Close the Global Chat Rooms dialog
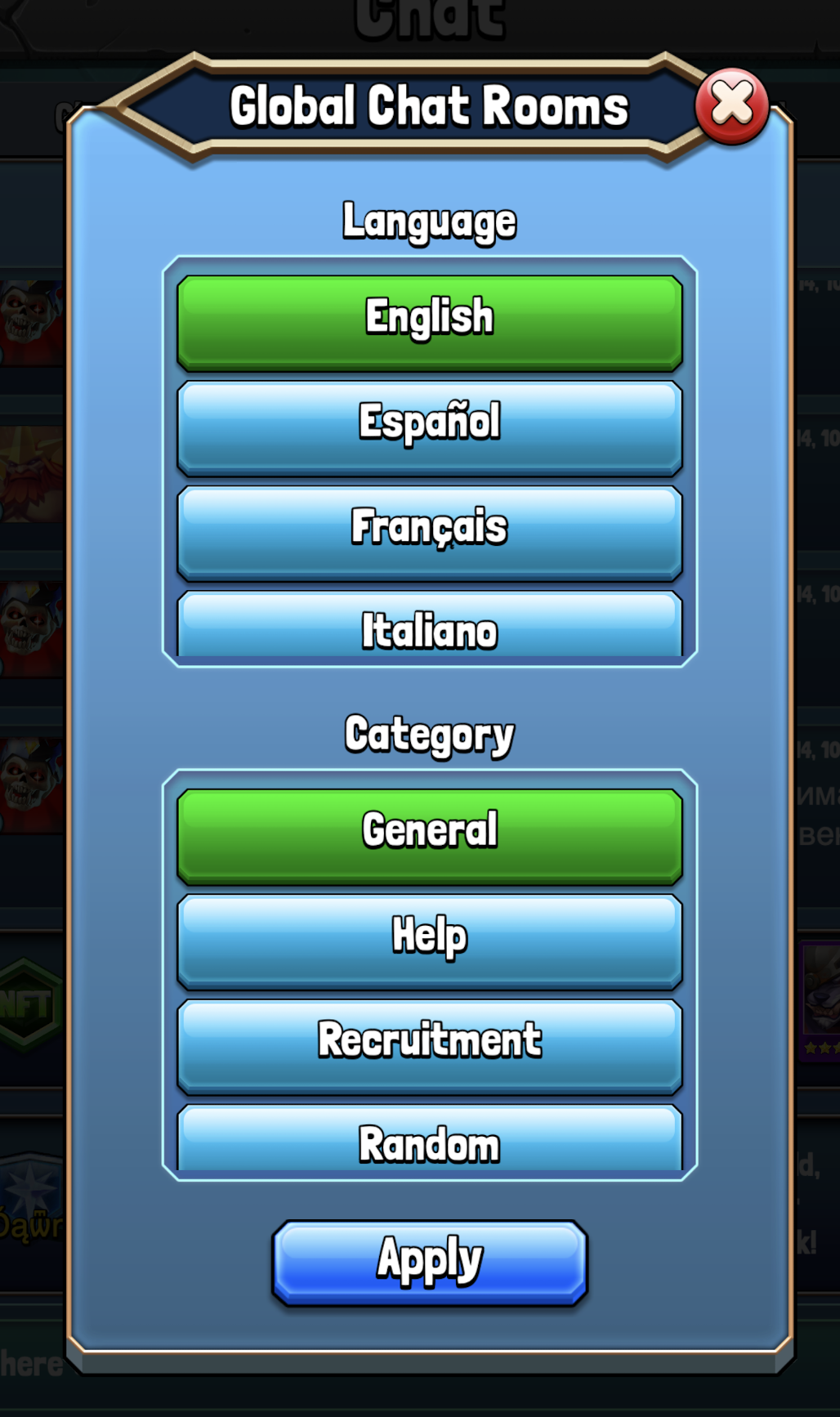Screen dimensions: 840x1417 [x=731, y=105]
